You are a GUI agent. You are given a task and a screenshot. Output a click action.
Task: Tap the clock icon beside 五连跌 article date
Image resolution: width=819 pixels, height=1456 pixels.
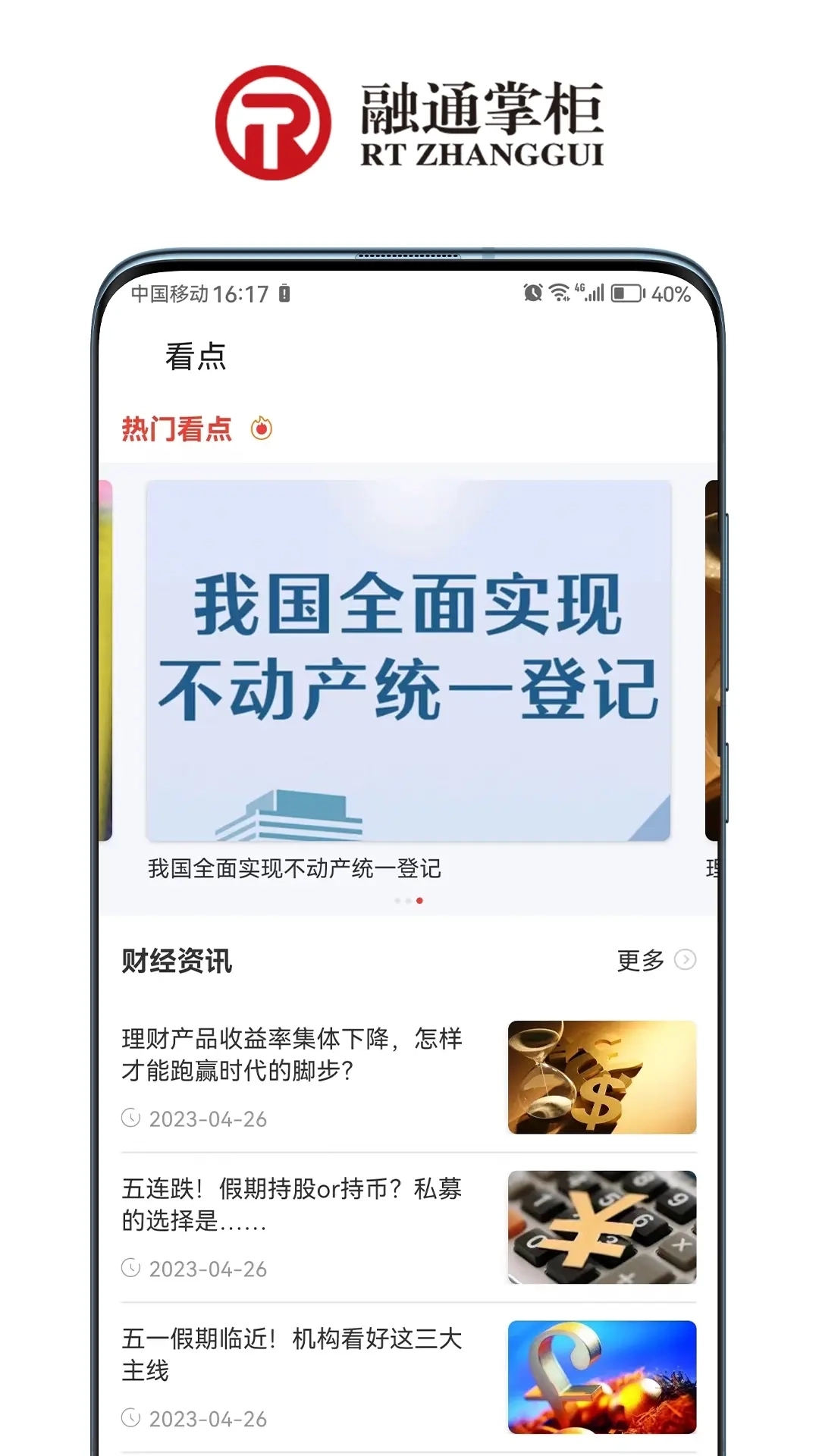[132, 1268]
